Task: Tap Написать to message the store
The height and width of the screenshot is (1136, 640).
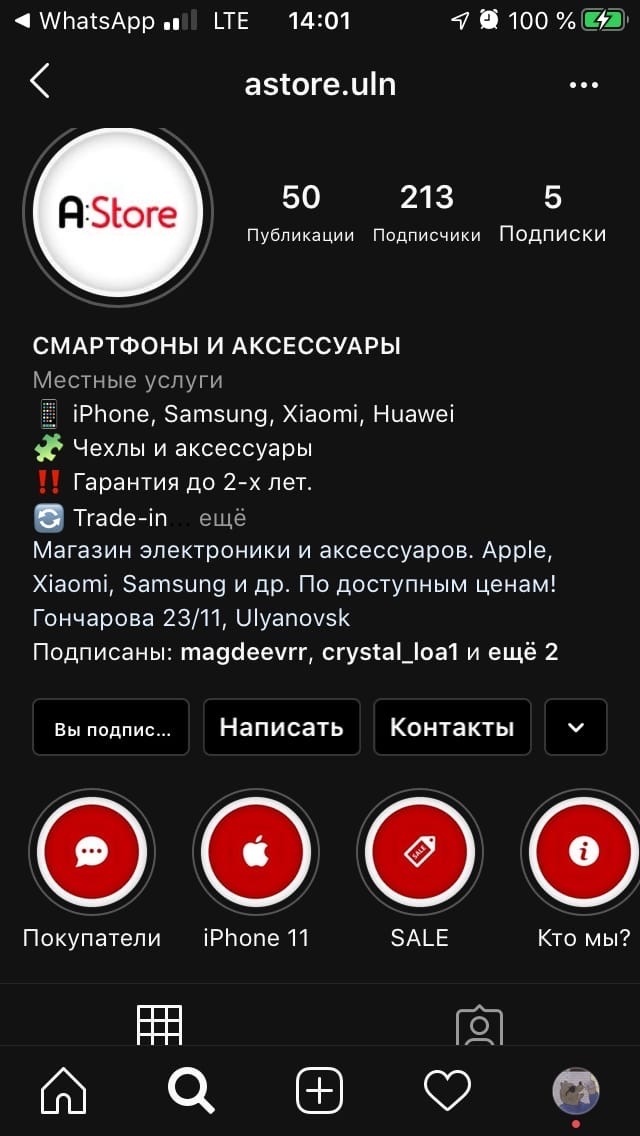Action: (281, 727)
